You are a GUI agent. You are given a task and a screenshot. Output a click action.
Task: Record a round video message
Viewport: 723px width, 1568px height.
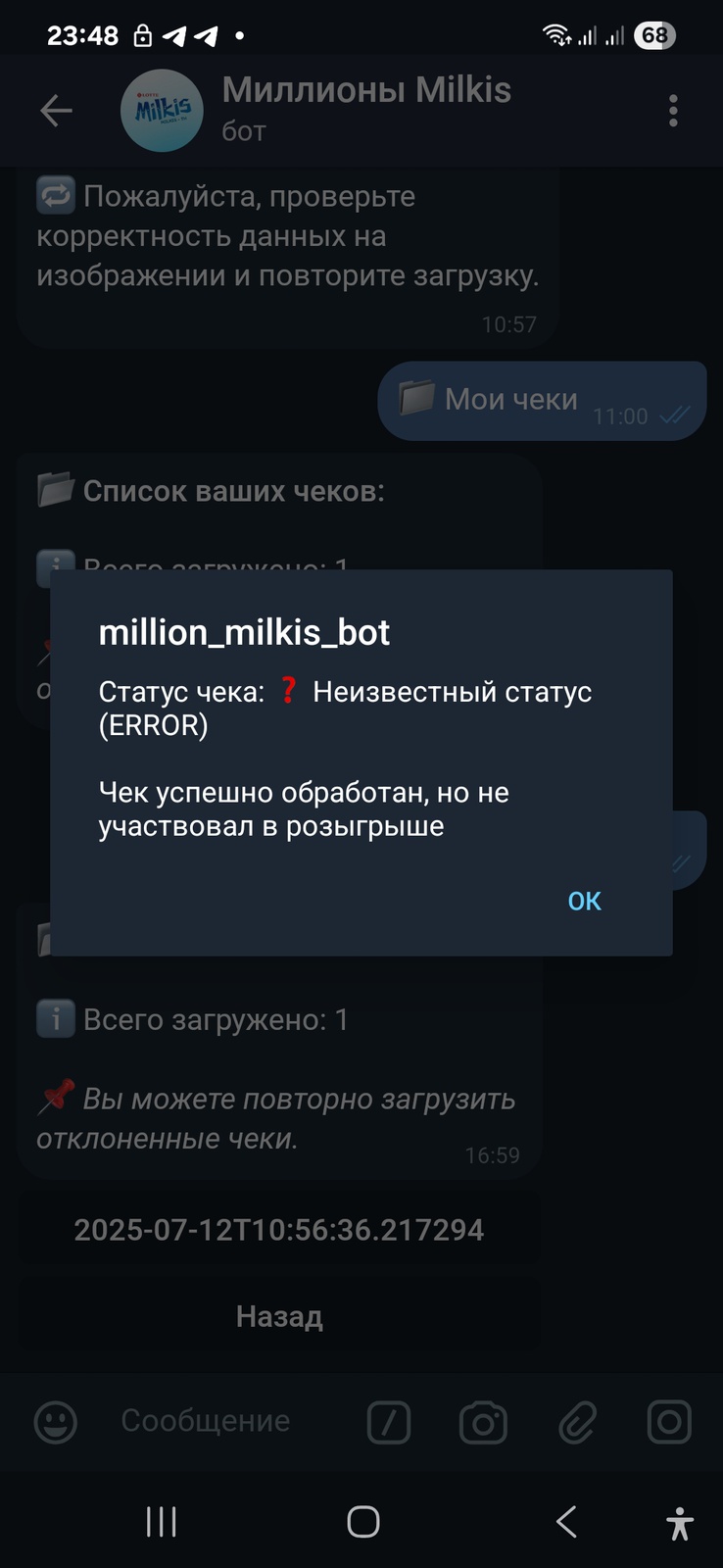(669, 1422)
